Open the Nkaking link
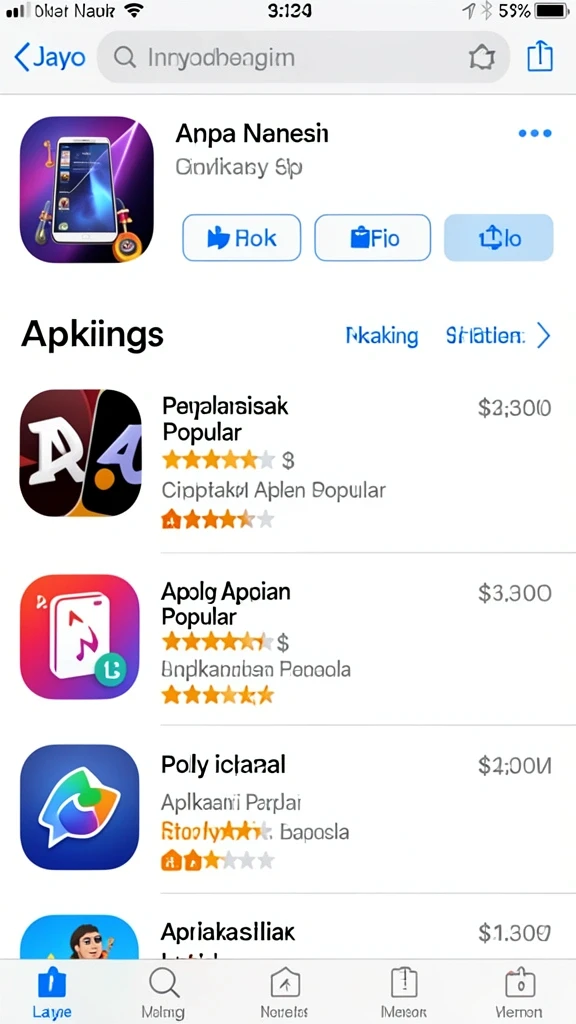576x1024 pixels. [381, 336]
